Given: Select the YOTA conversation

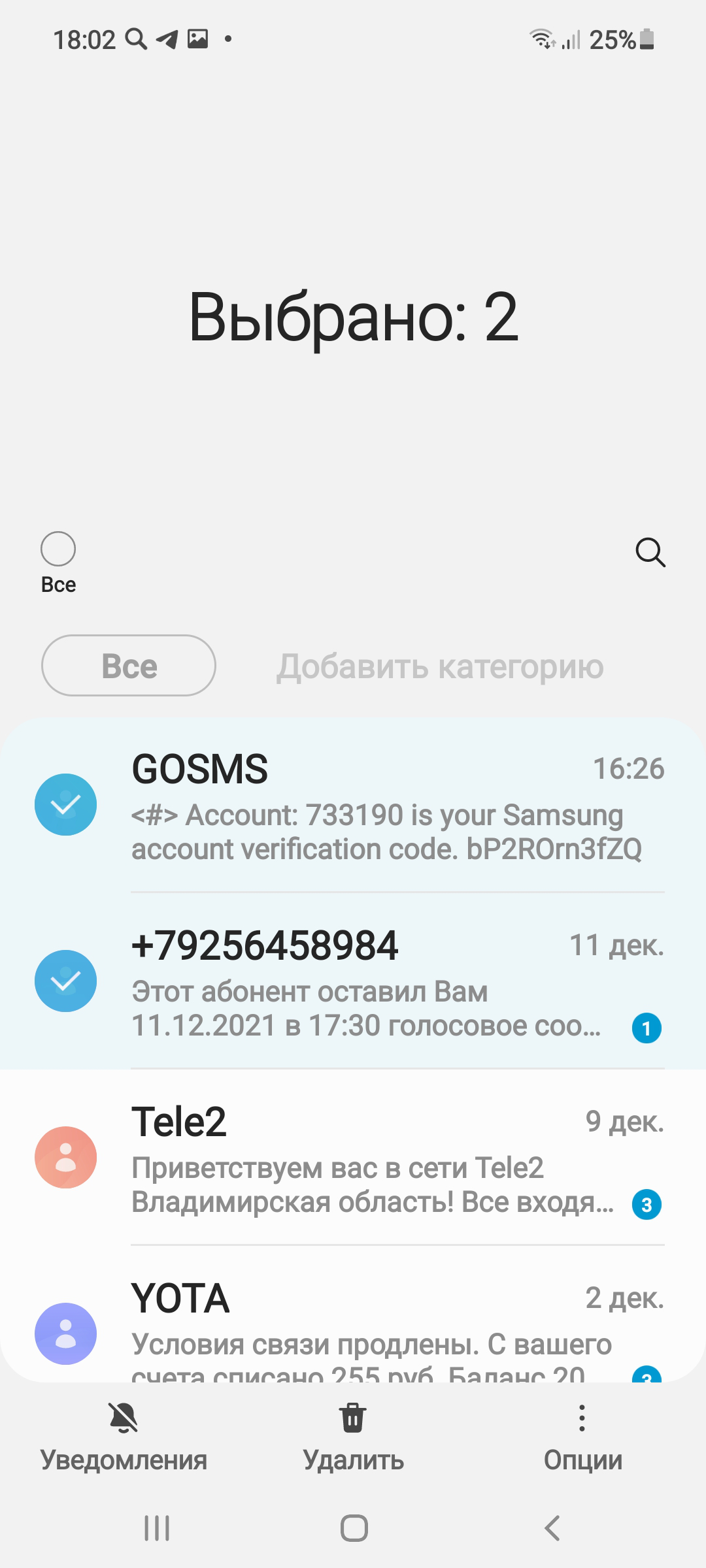Looking at the screenshot, I should 353,1315.
